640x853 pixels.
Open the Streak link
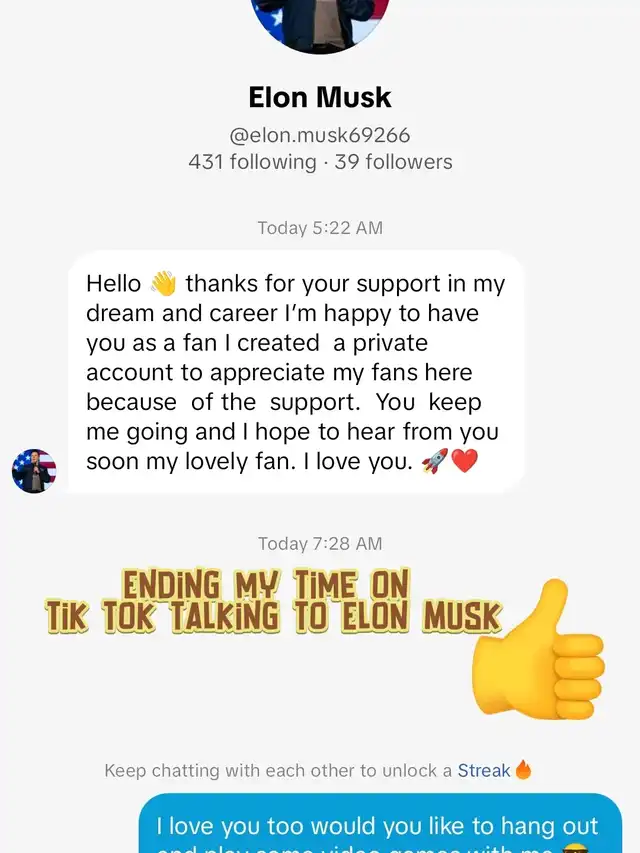click(484, 771)
